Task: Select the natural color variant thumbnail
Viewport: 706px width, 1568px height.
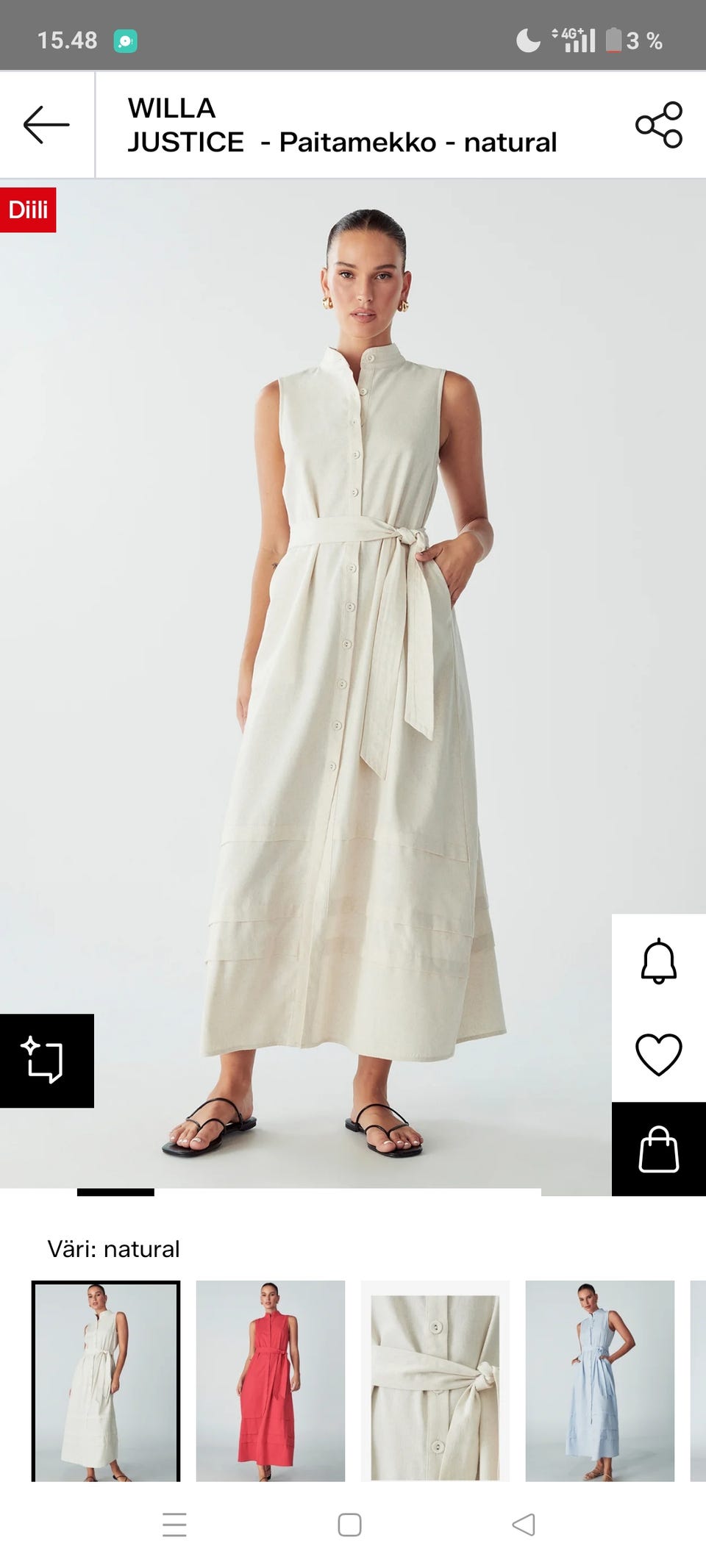Action: point(106,1381)
